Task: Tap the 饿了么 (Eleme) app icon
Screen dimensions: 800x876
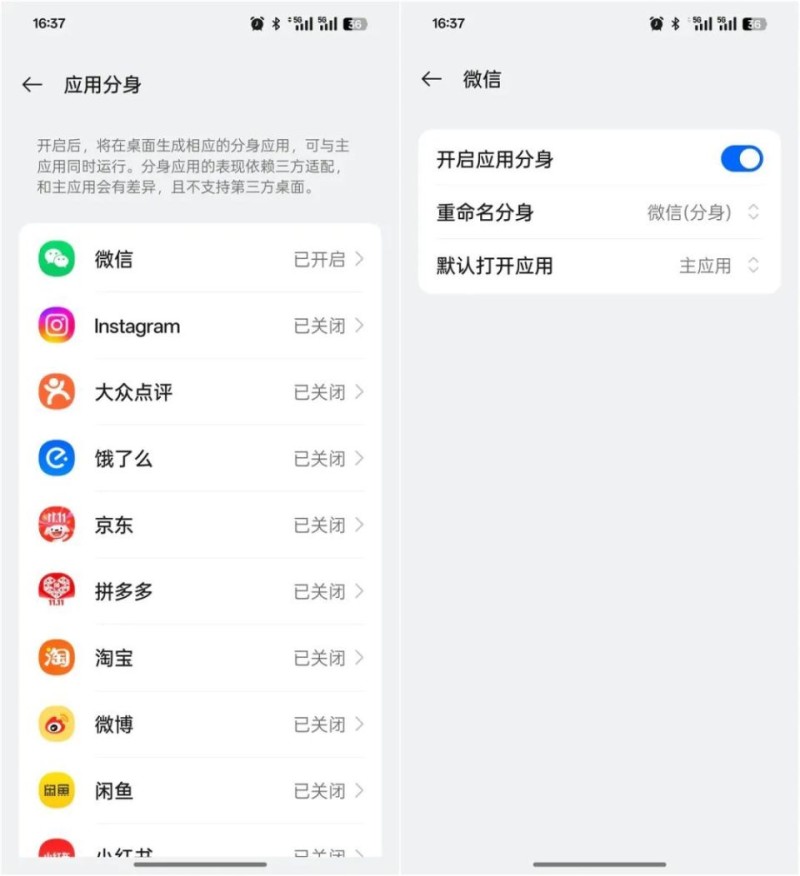Action: click(56, 458)
